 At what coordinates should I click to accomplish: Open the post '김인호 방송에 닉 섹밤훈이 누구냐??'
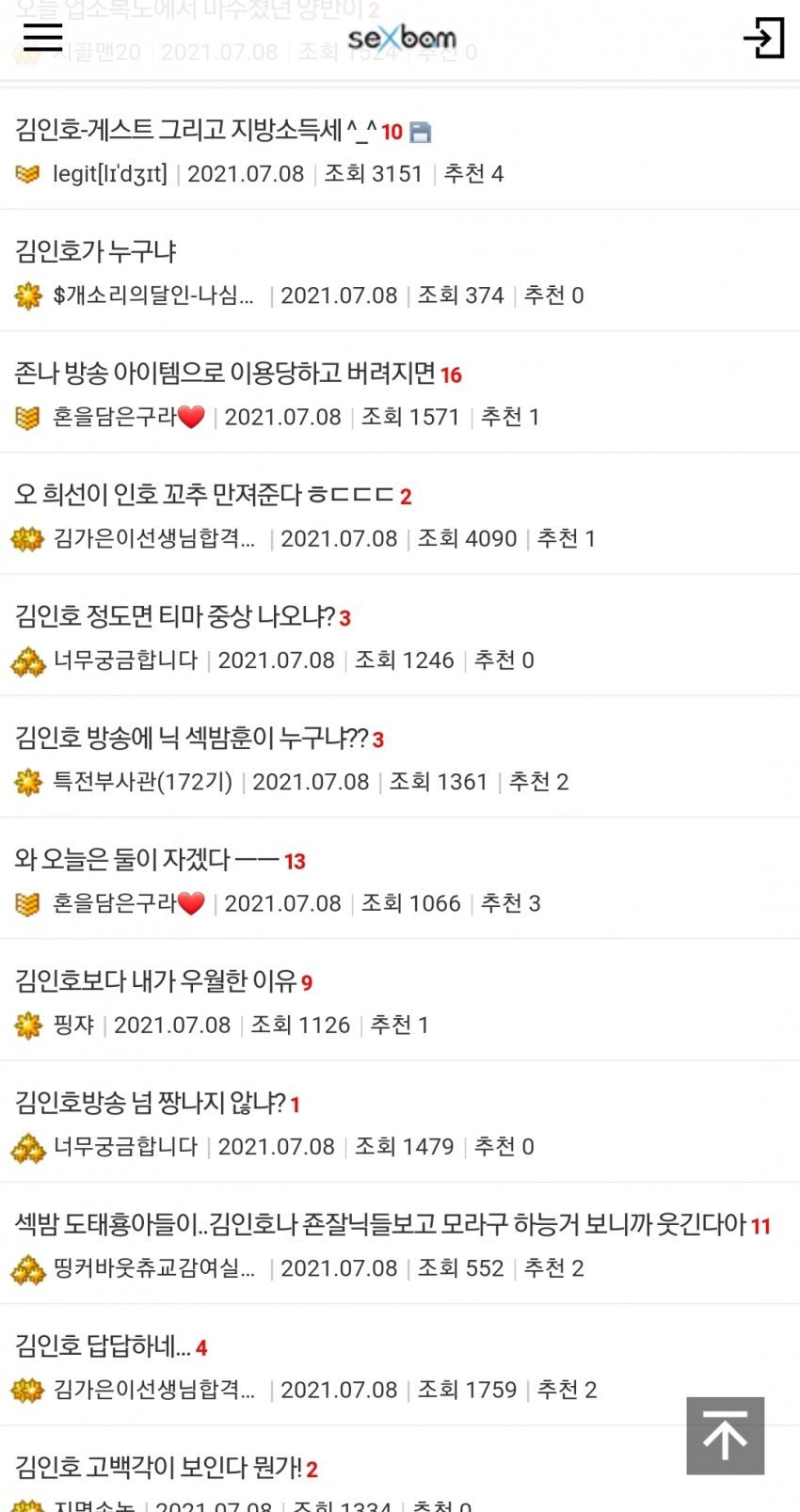pos(191,739)
